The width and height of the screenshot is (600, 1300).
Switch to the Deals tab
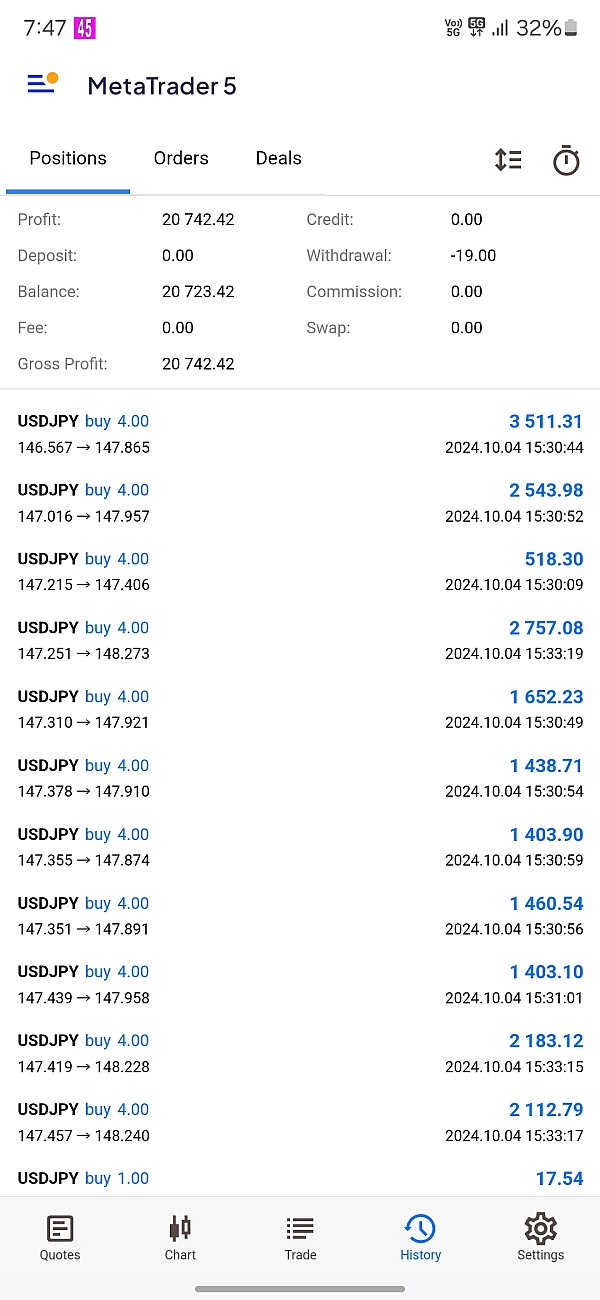tap(278, 158)
